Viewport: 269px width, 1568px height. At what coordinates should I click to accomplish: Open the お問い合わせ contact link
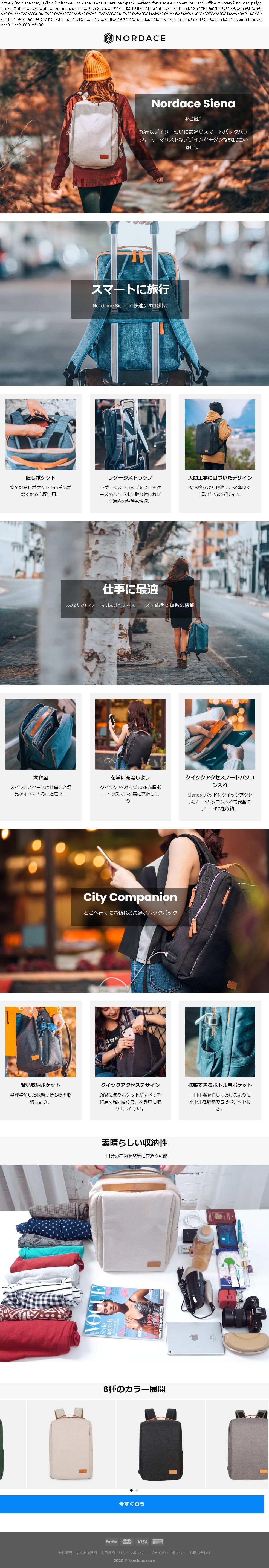[199, 1552]
